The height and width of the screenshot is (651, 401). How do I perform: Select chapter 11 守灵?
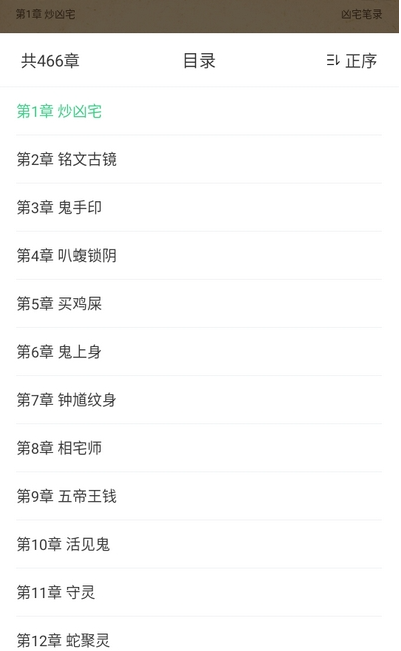pyautogui.click(x=199, y=593)
